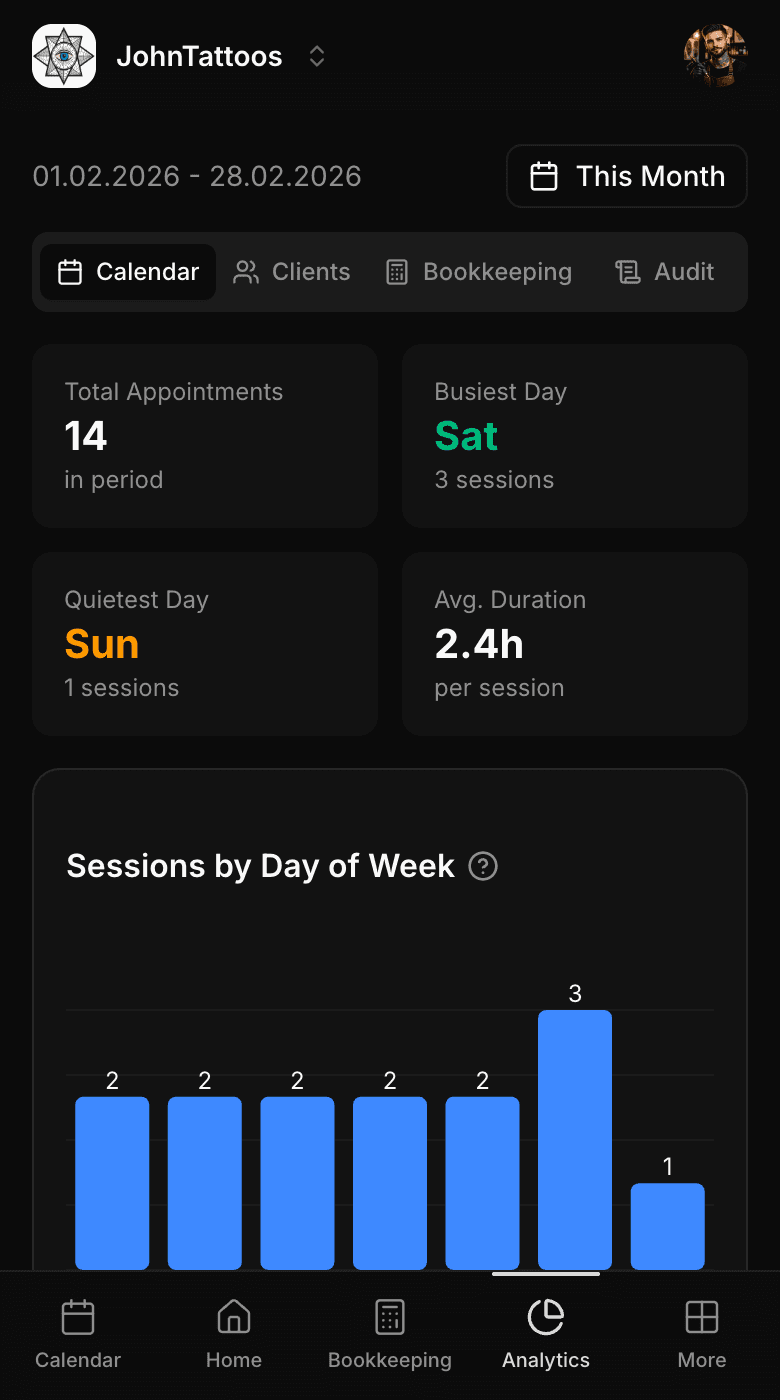Viewport: 780px width, 1400px height.
Task: Open the Audit scroll icon
Action: coord(627,271)
